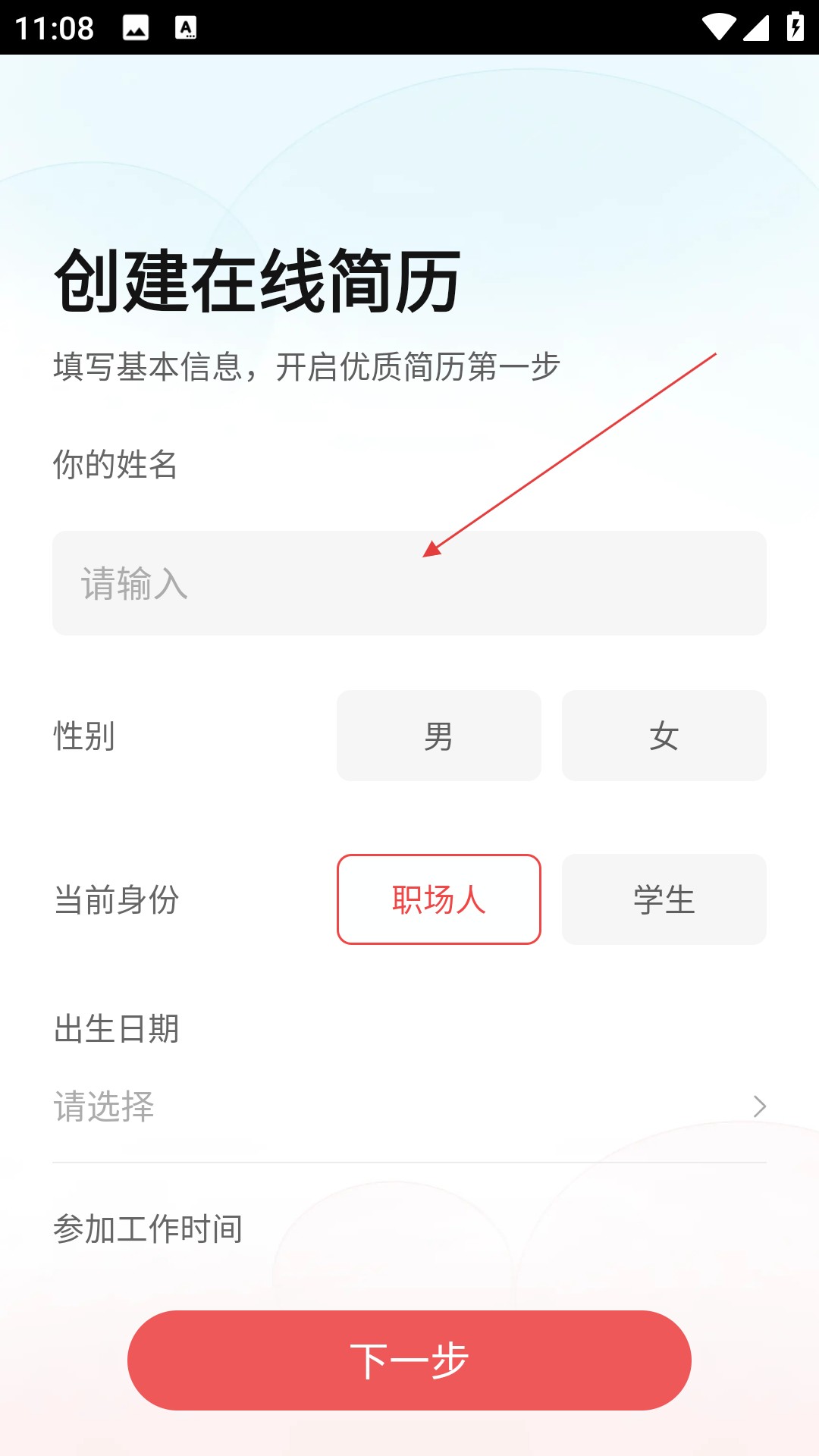Choose 学生 as current identity
This screenshot has height=1456, width=819.
pyautogui.click(x=664, y=899)
